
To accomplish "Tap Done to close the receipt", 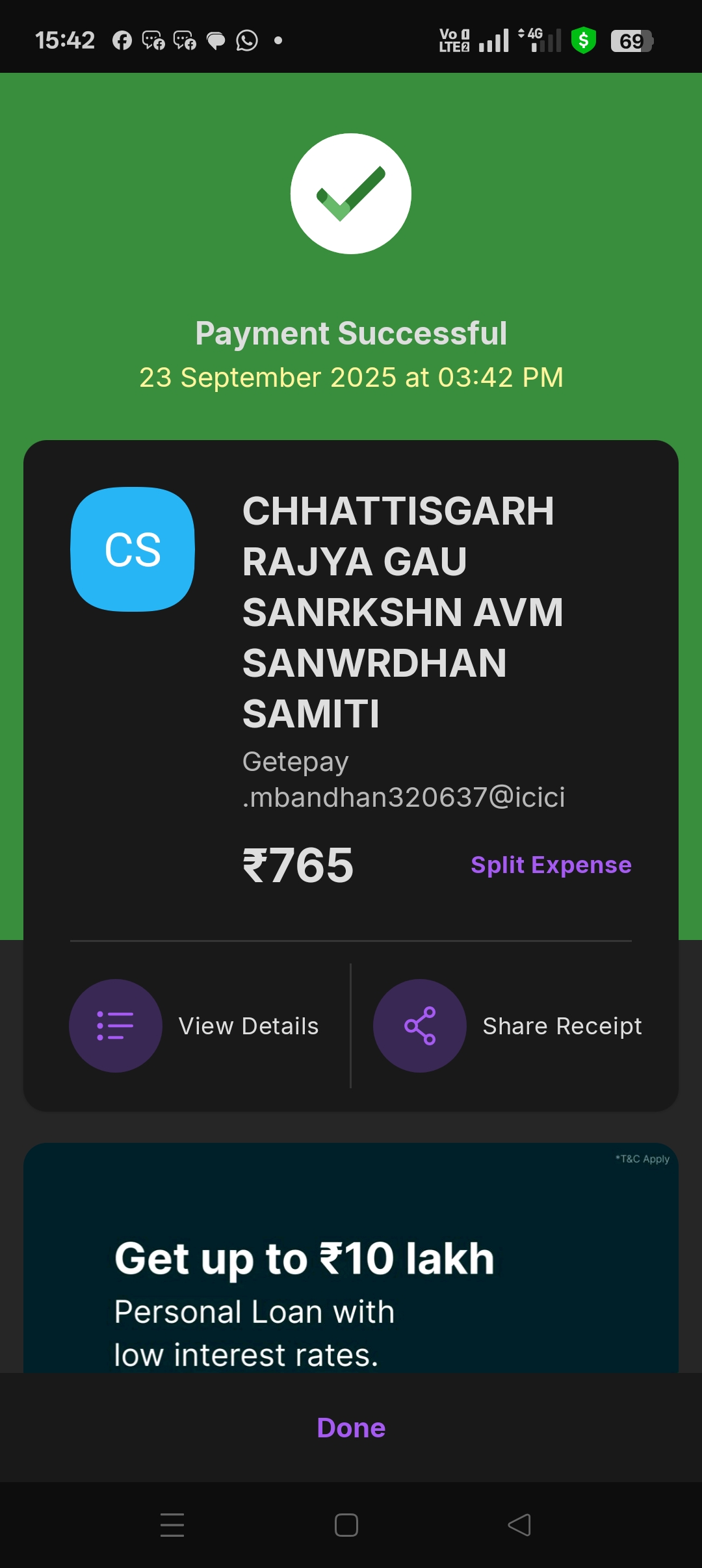I will pyautogui.click(x=351, y=1428).
